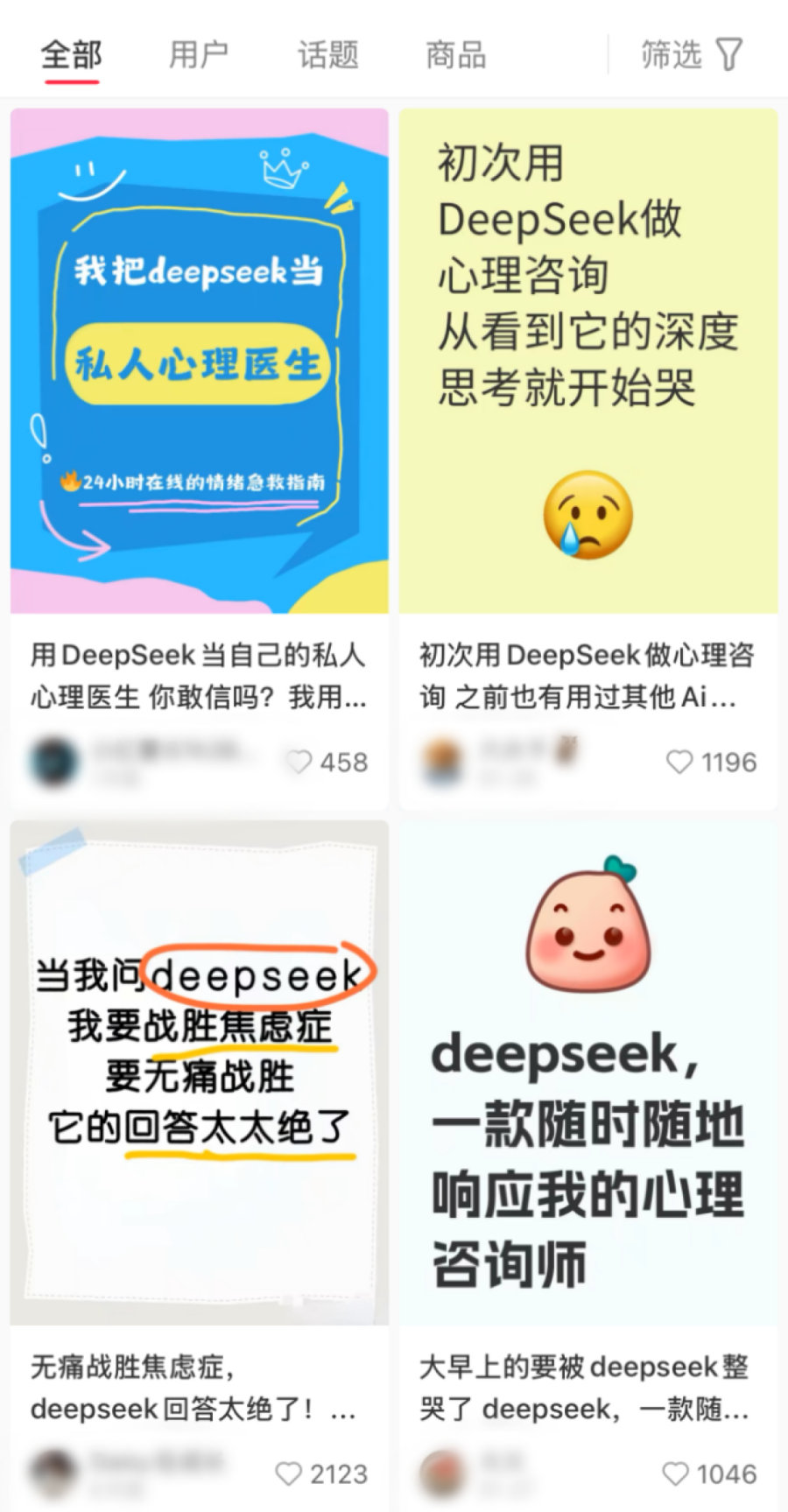Open the 筛选 filter options
This screenshot has height=1512, width=788.
click(x=691, y=54)
